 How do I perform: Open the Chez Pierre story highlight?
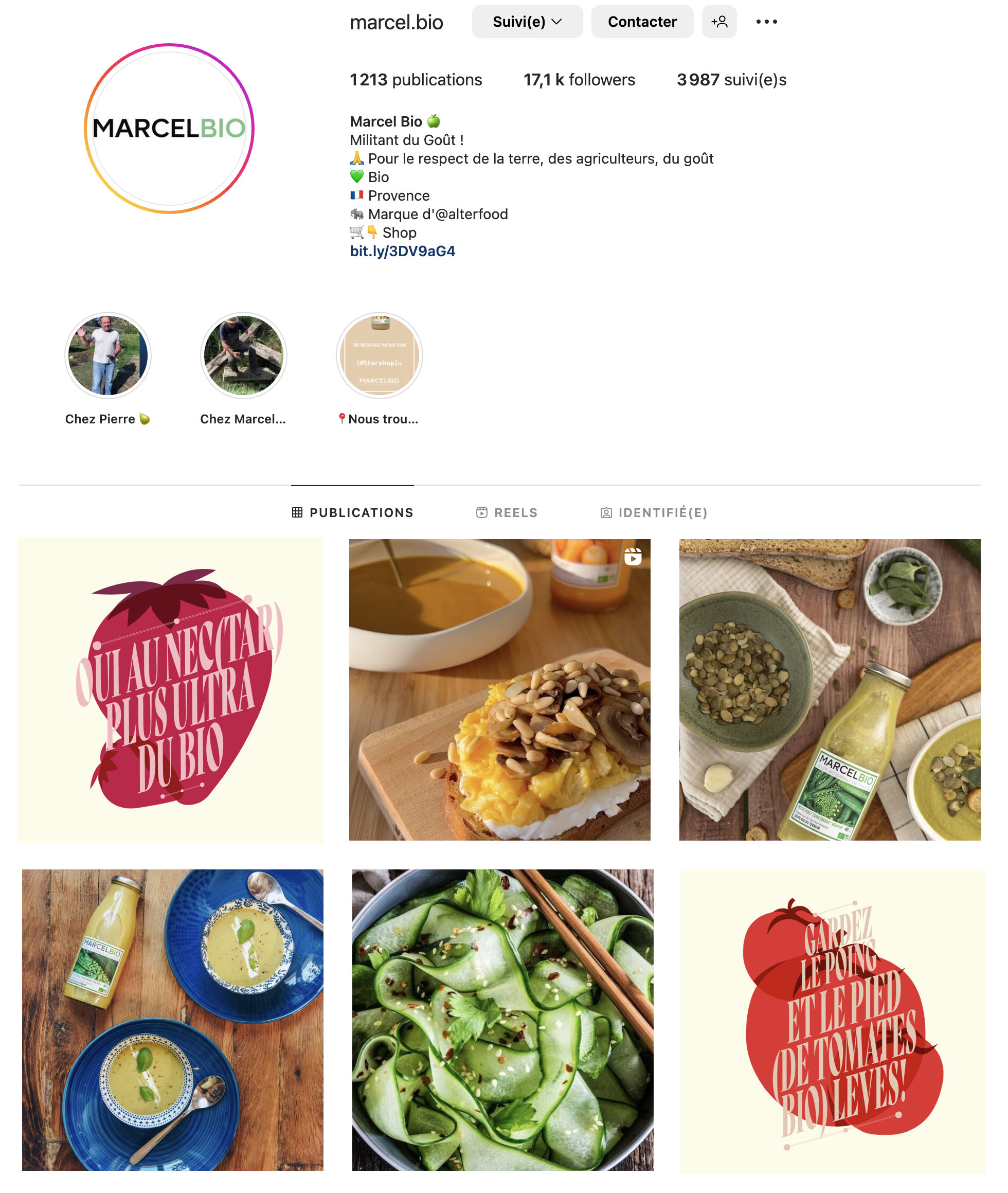107,355
